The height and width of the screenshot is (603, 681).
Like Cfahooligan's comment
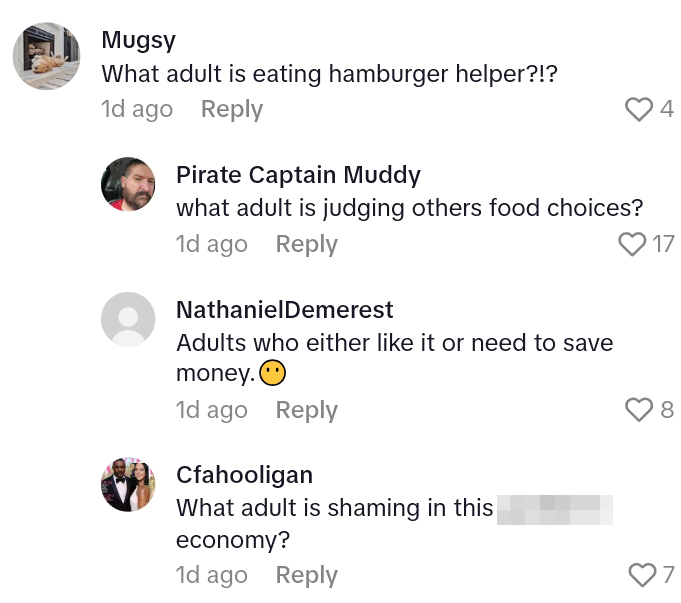click(641, 574)
